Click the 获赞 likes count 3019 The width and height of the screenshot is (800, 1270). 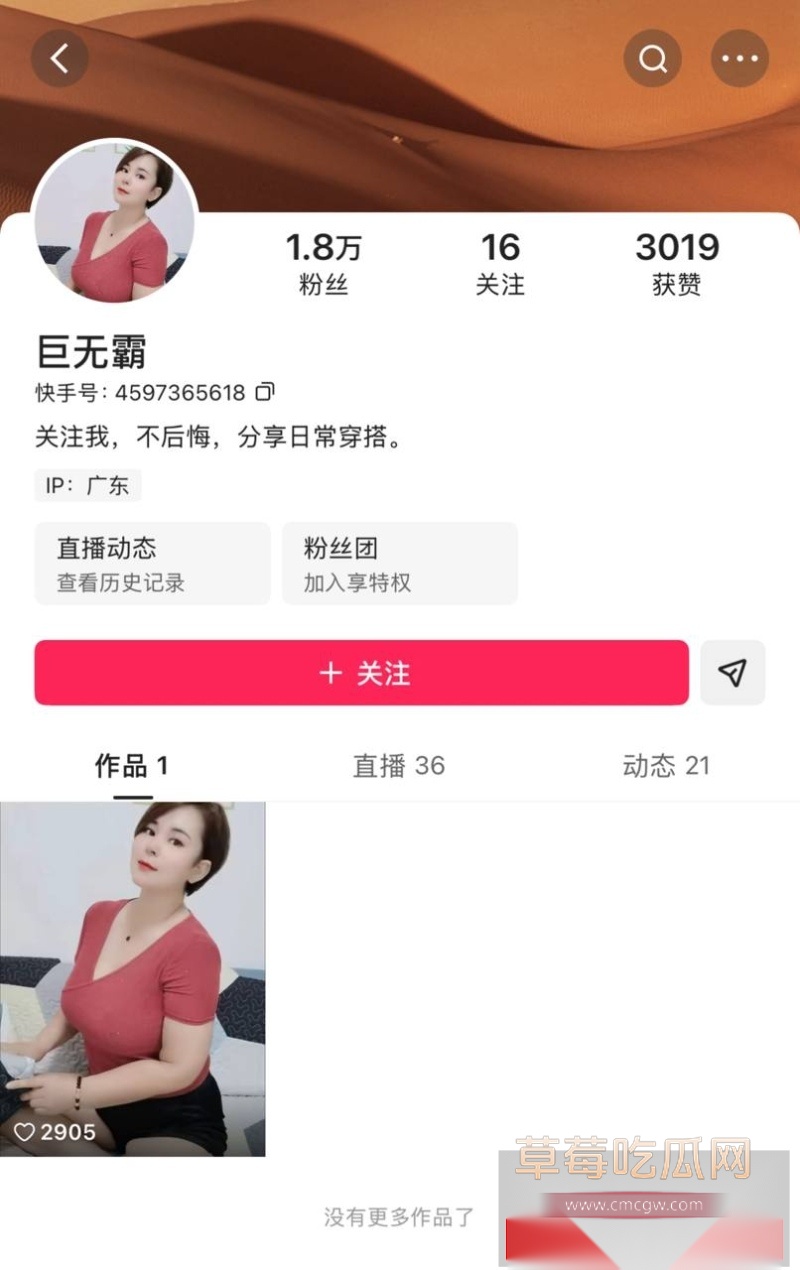pyautogui.click(x=677, y=262)
